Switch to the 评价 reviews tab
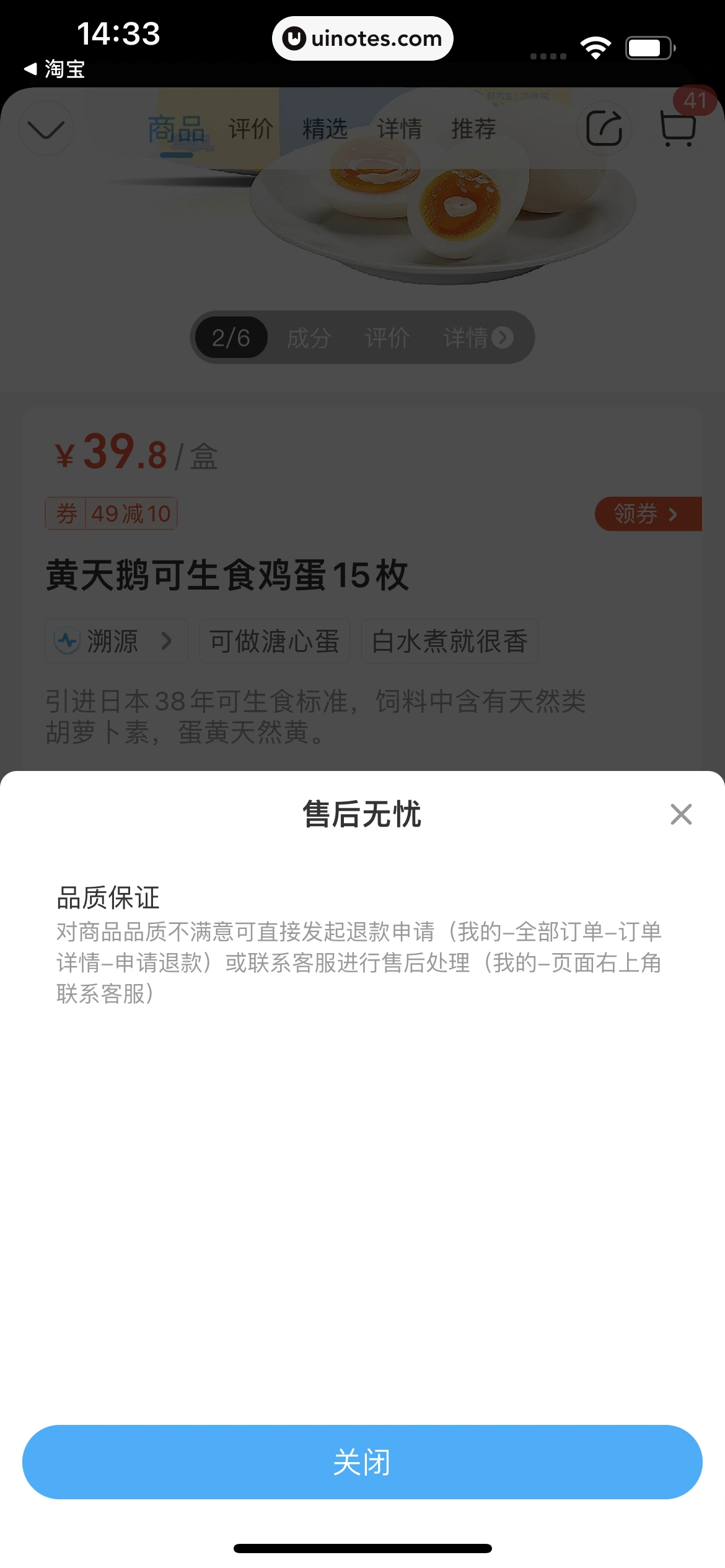 click(x=251, y=129)
